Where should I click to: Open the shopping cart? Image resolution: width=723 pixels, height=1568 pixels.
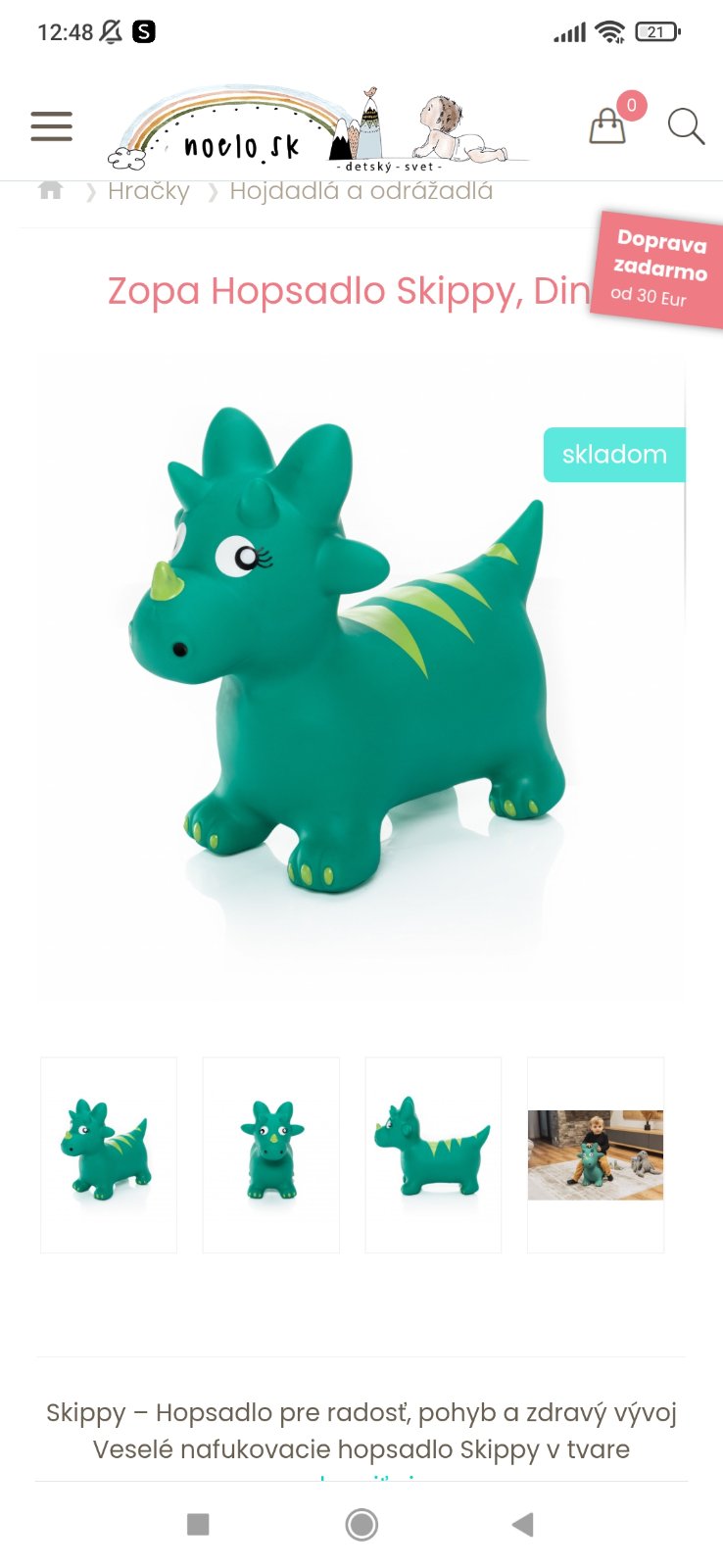tap(607, 126)
